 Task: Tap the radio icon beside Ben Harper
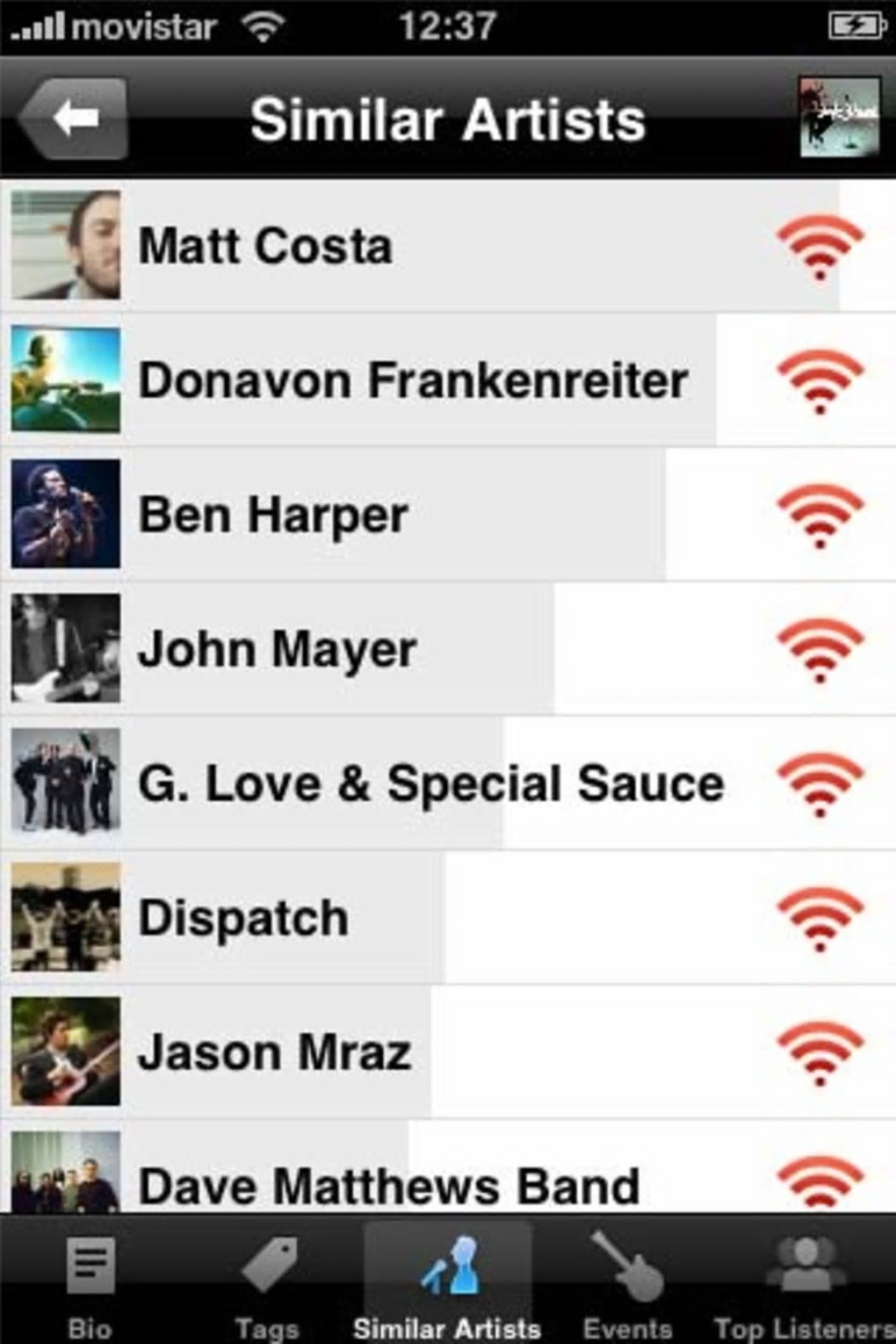point(820,516)
